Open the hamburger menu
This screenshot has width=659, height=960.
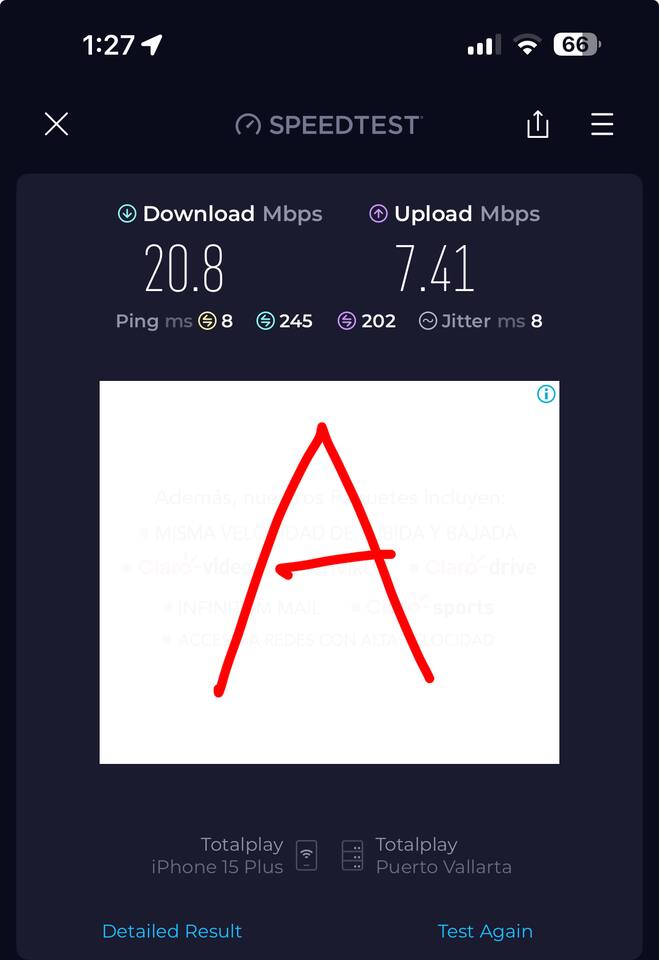point(602,124)
